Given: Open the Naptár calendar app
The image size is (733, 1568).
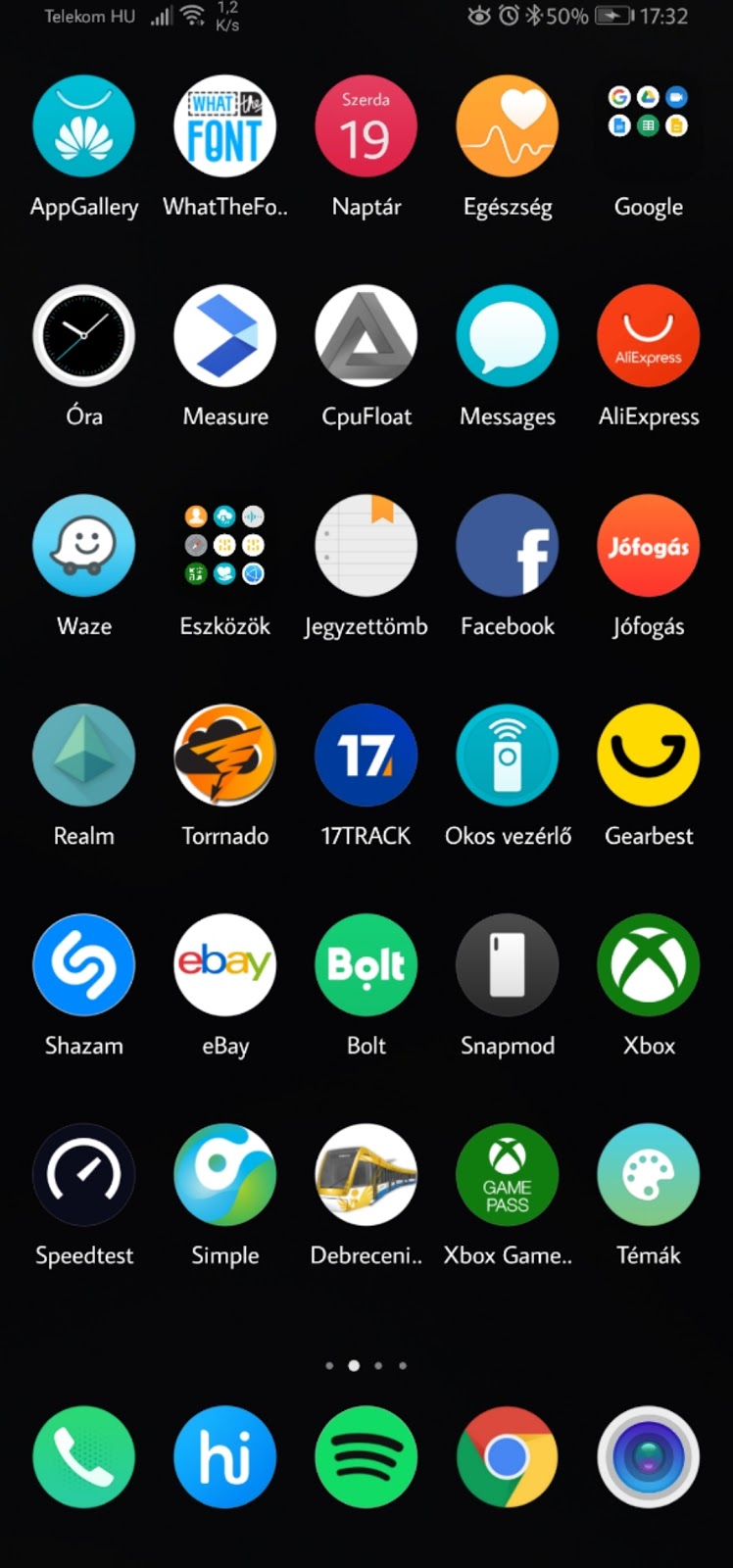Looking at the screenshot, I should point(366,127).
